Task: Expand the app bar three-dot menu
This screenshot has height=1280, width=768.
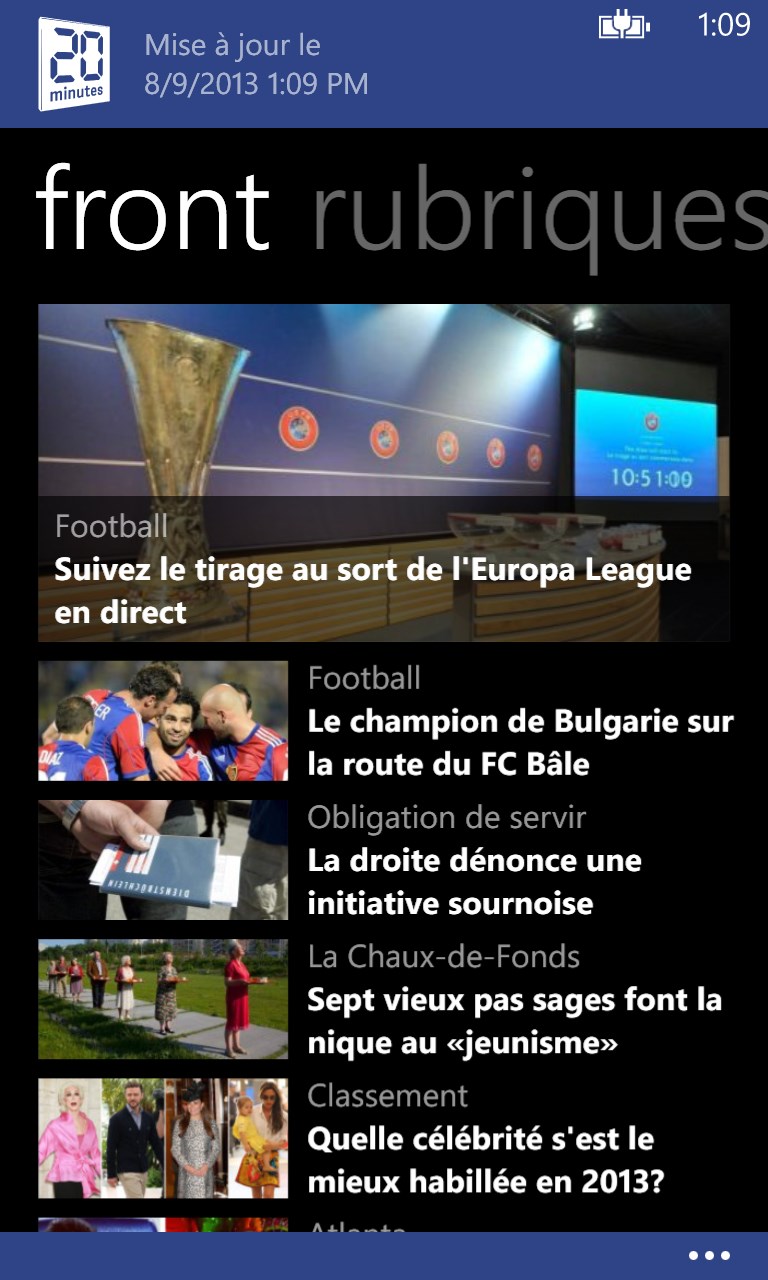Action: click(709, 1256)
